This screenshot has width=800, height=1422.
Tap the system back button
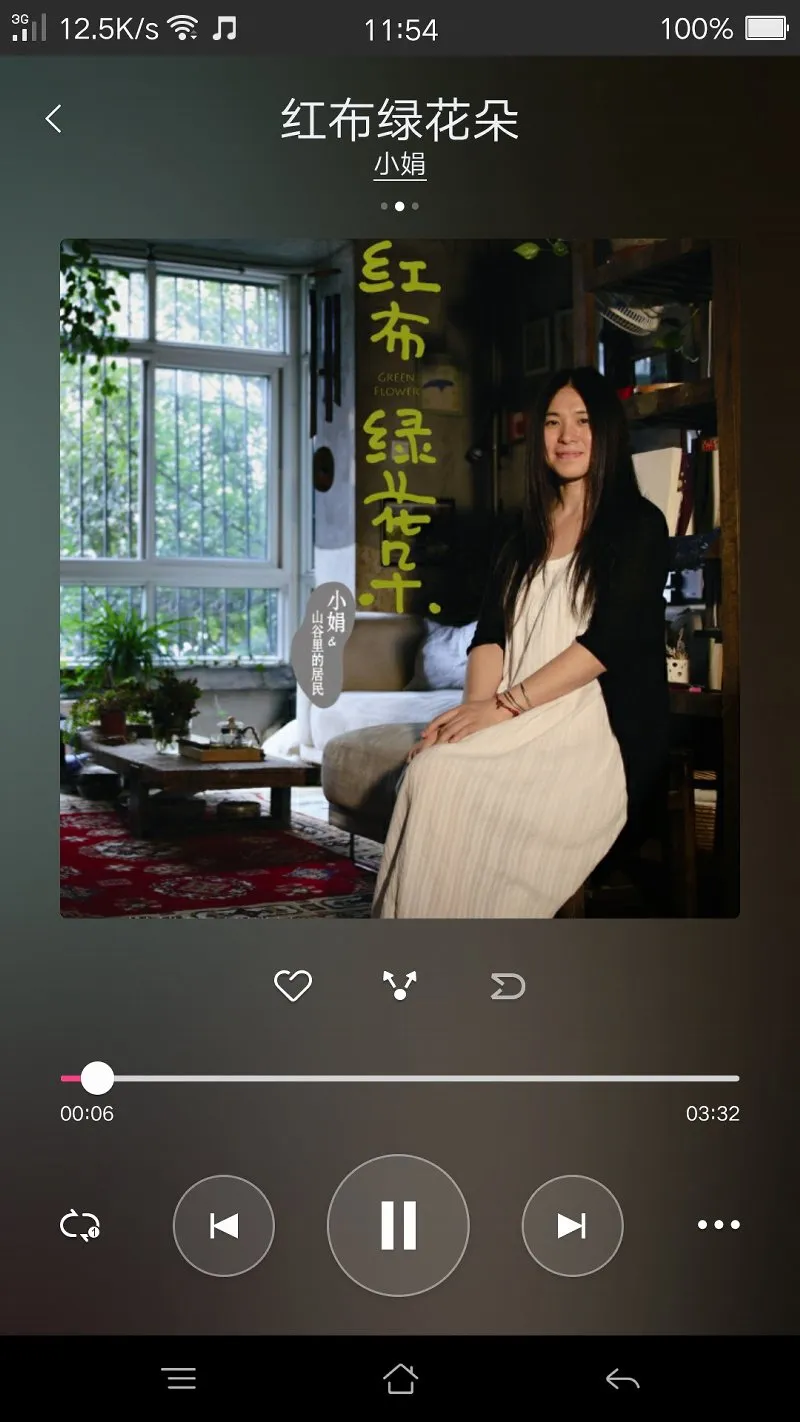622,1380
